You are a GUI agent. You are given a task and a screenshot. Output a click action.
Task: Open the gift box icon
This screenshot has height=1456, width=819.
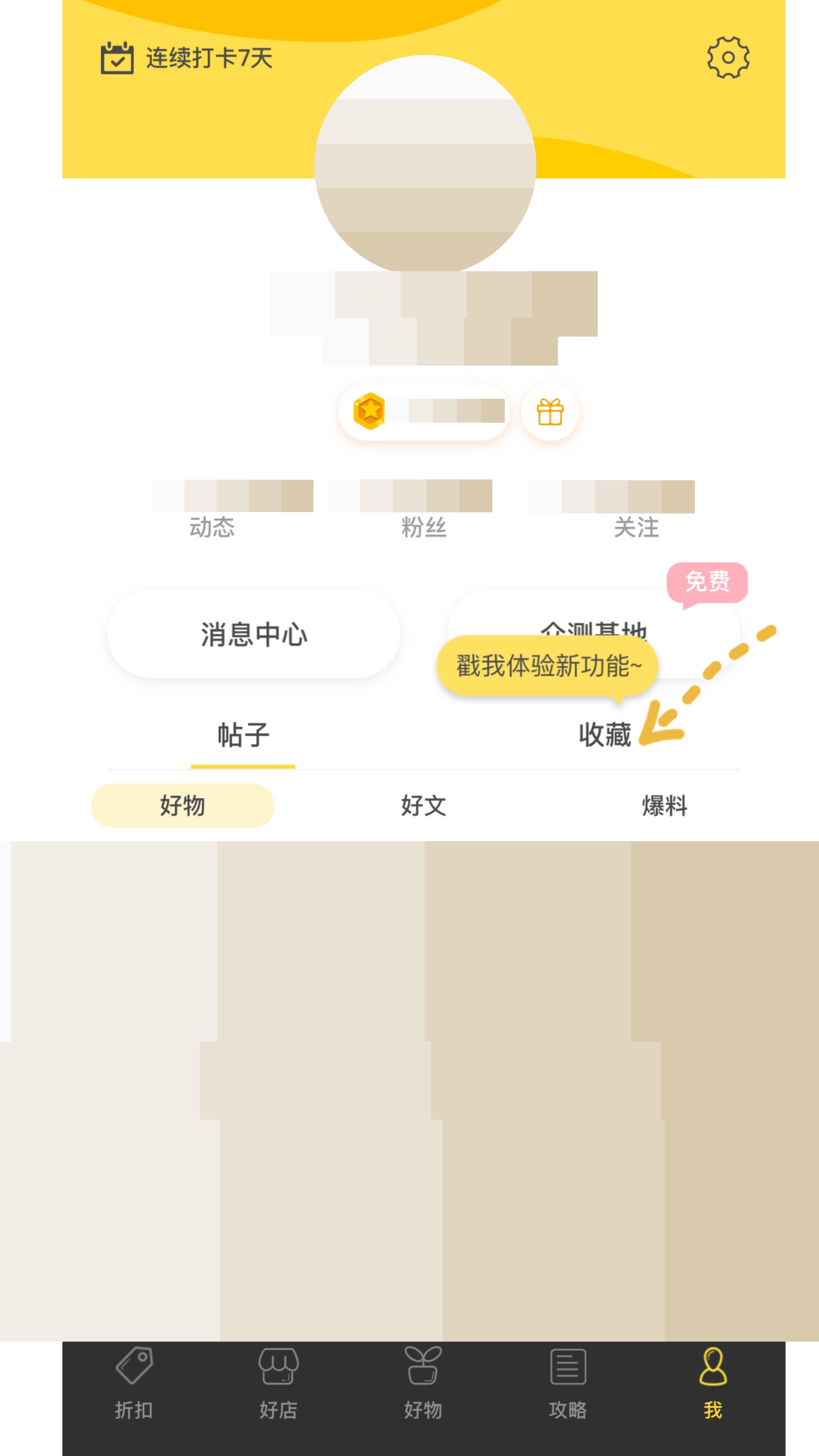[x=550, y=412]
